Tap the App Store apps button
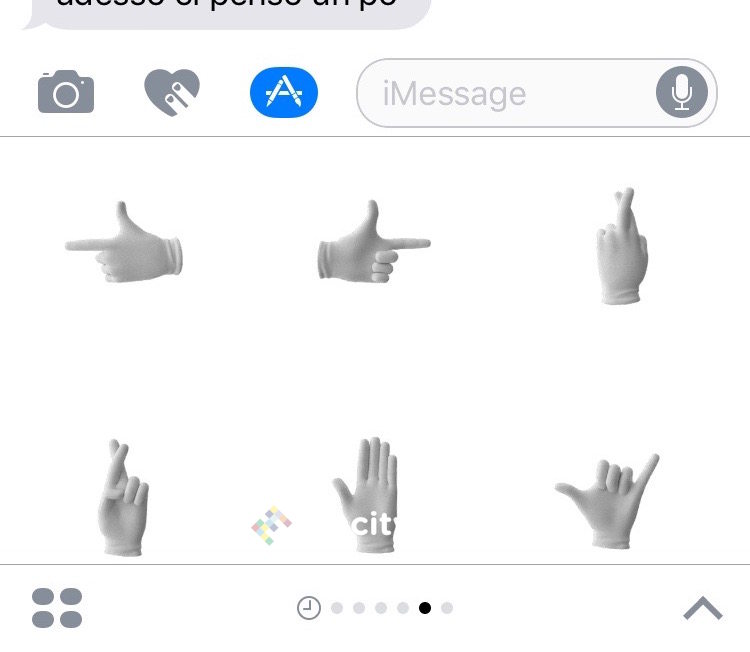 pos(284,93)
